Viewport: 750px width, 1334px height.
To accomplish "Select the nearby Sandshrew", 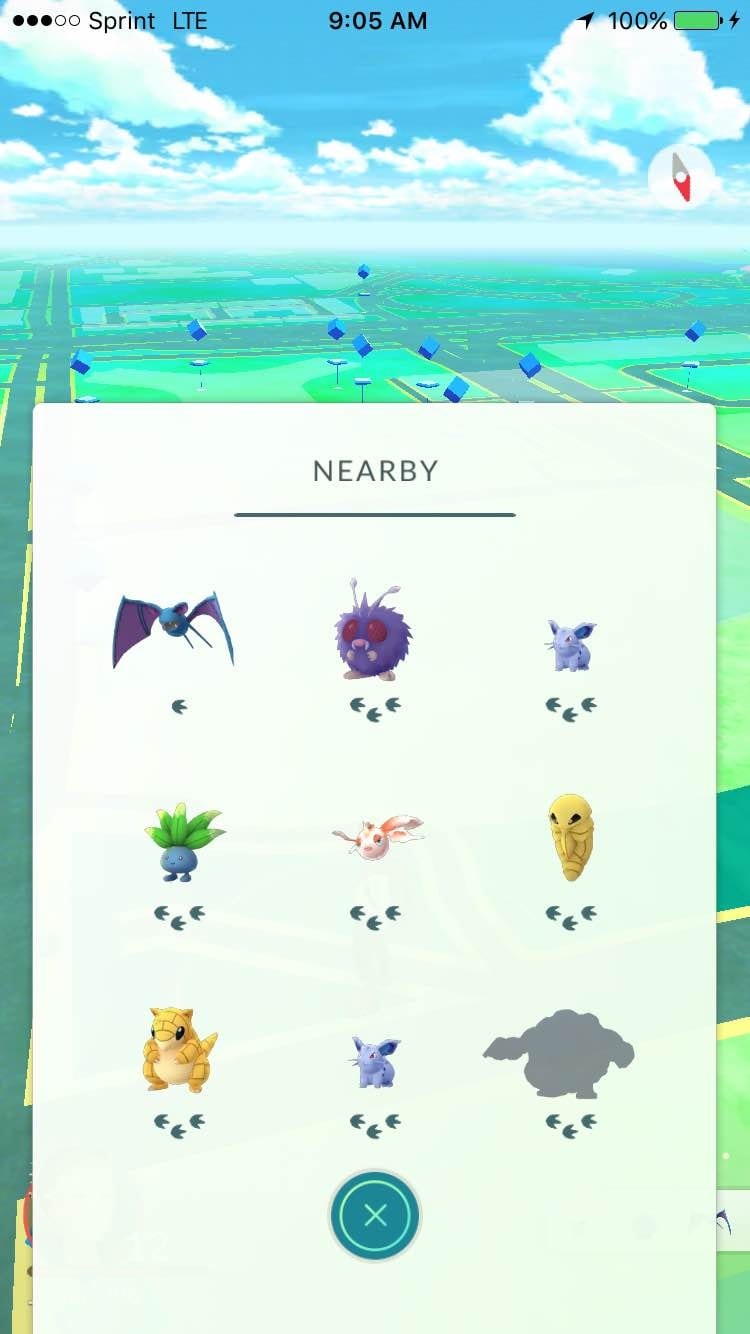I will 179,1050.
